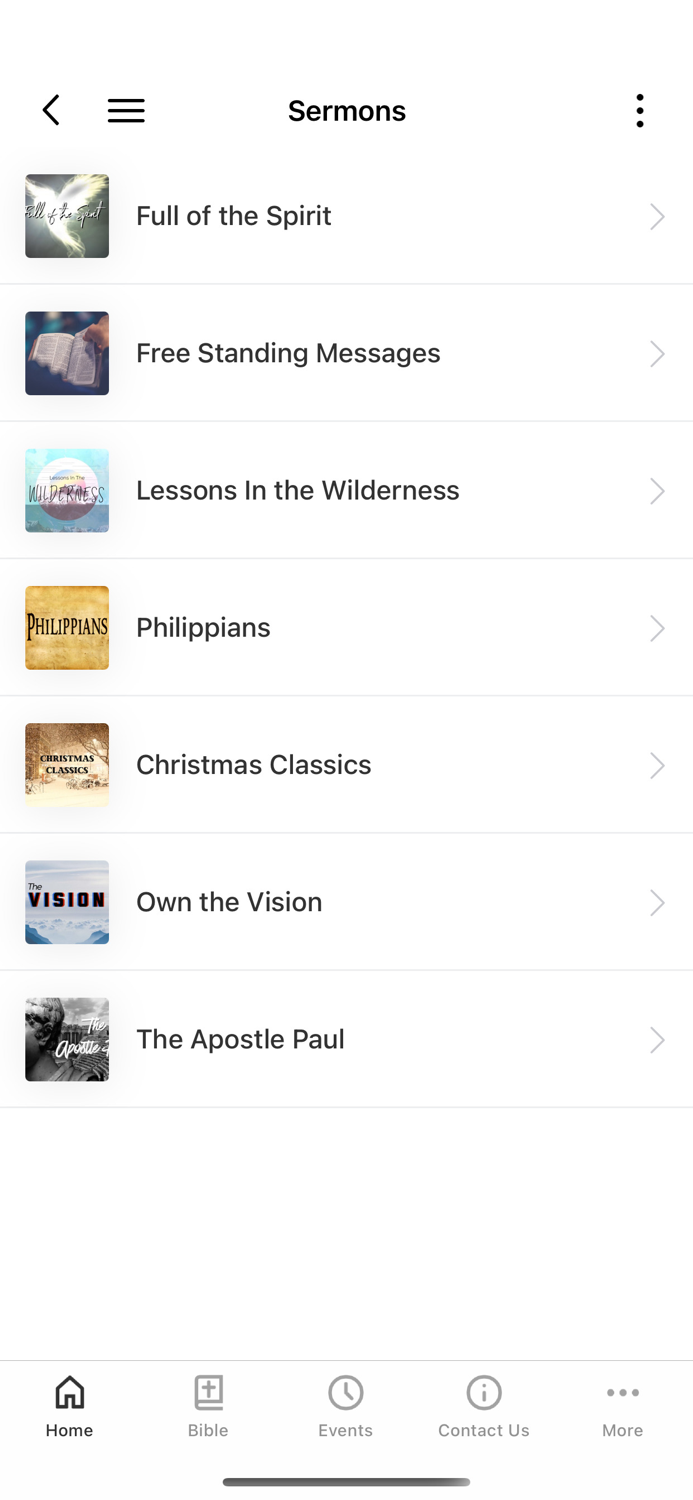Viewport: 693px width, 1500px height.
Task: View Lessons In the Wilderness sermons
Action: coord(346,490)
